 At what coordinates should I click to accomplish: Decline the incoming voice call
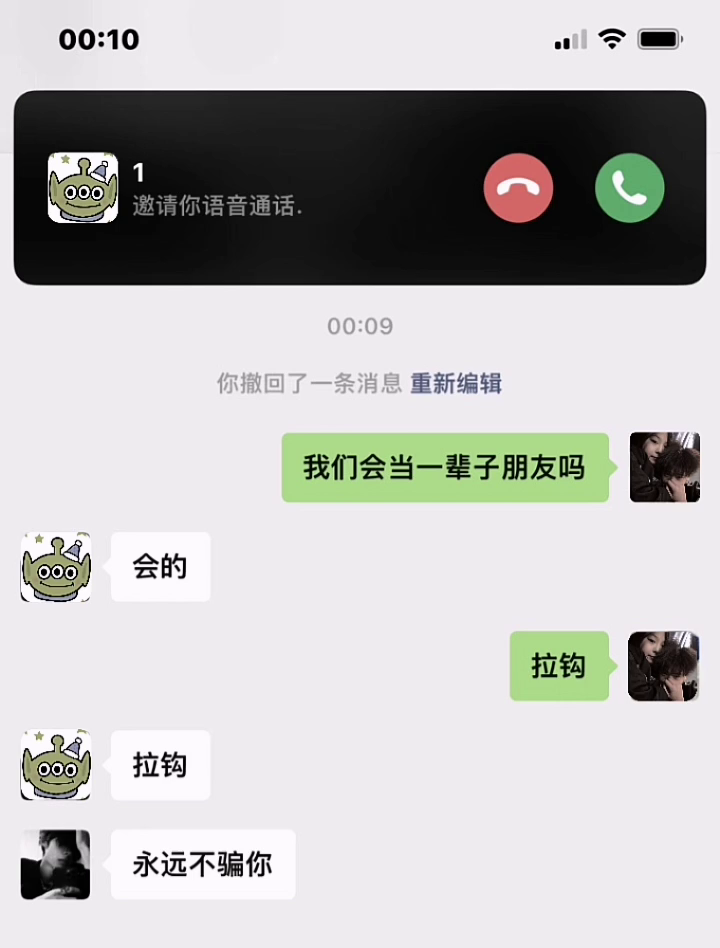[x=518, y=188]
